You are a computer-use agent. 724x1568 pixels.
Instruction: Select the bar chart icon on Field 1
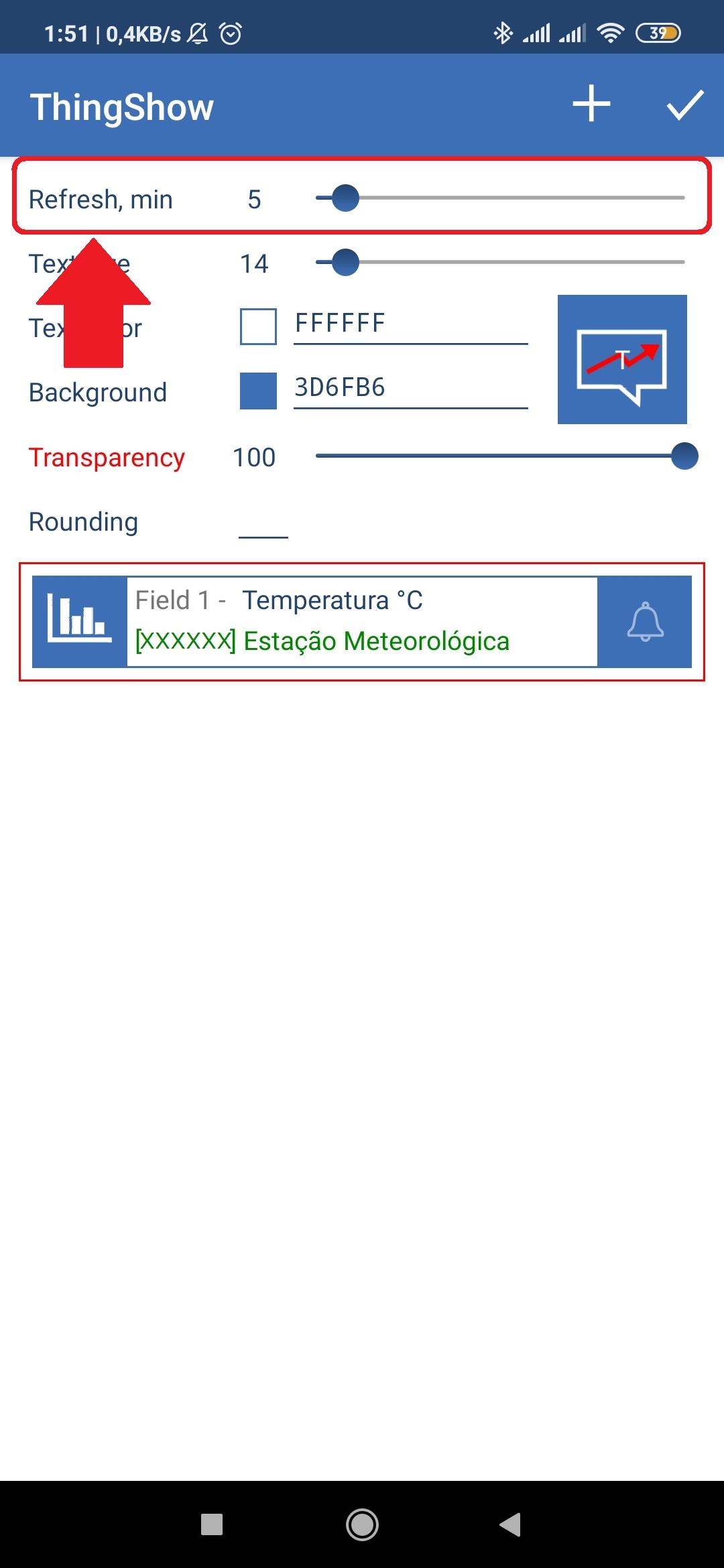click(78, 621)
